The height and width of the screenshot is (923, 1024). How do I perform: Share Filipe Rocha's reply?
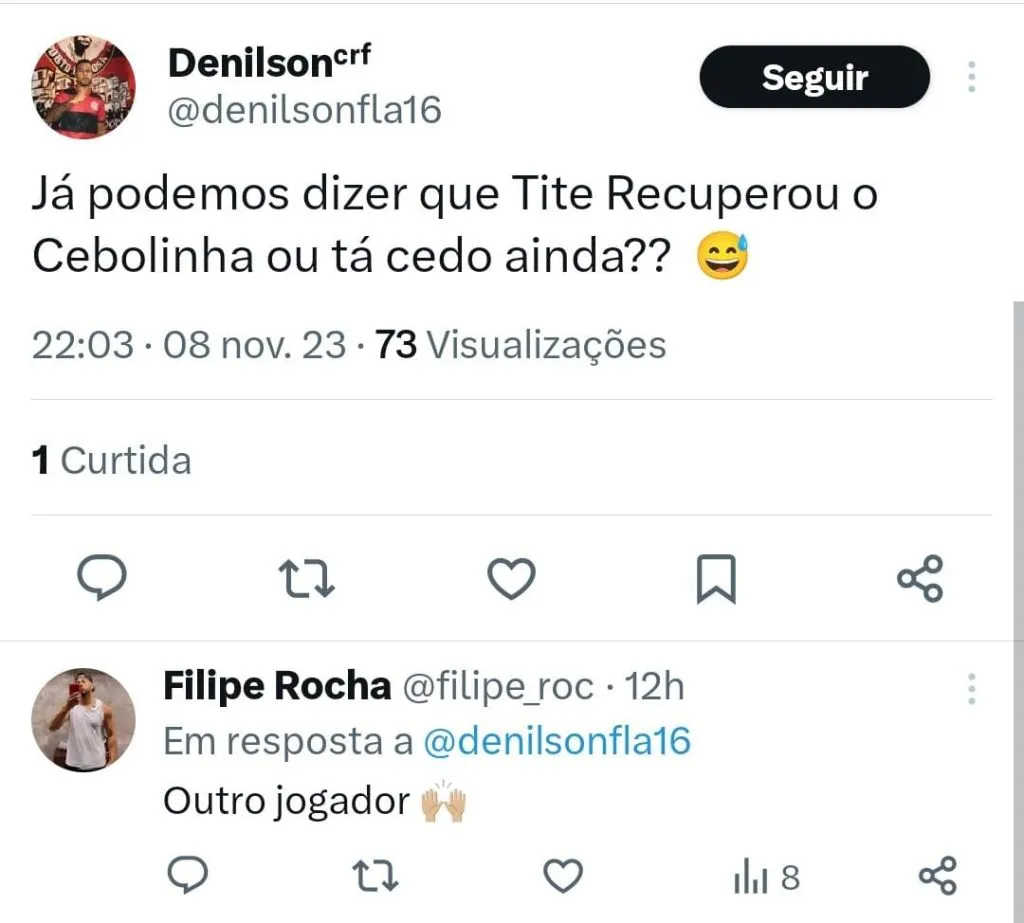tap(937, 877)
